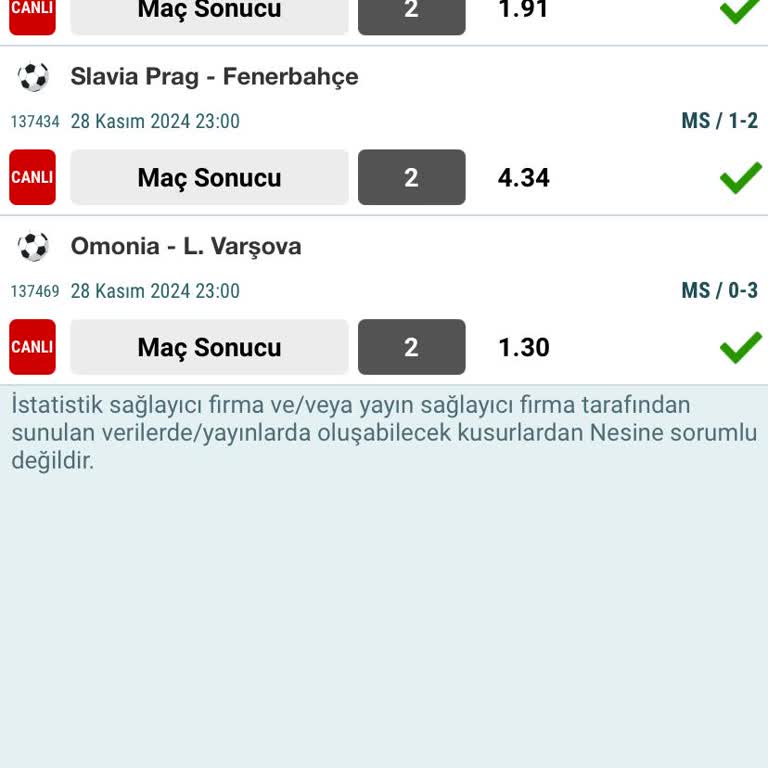
Task: Tap Maç Sonucu under Slavia Prag - Fenerbahçe
Action: (209, 178)
